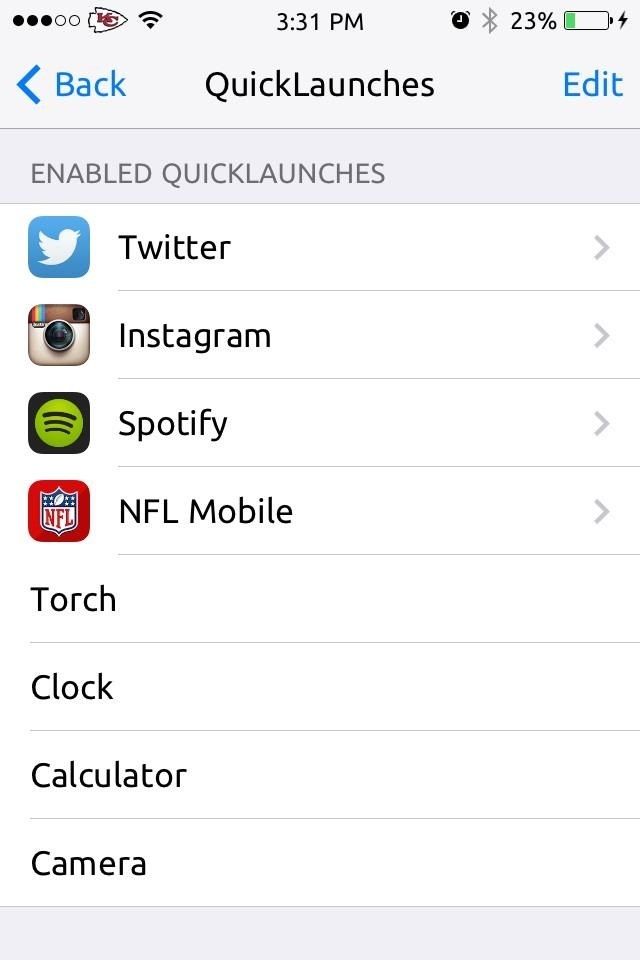Choose the Camera QuickLaunch row
This screenshot has height=960, width=640.
click(x=320, y=863)
